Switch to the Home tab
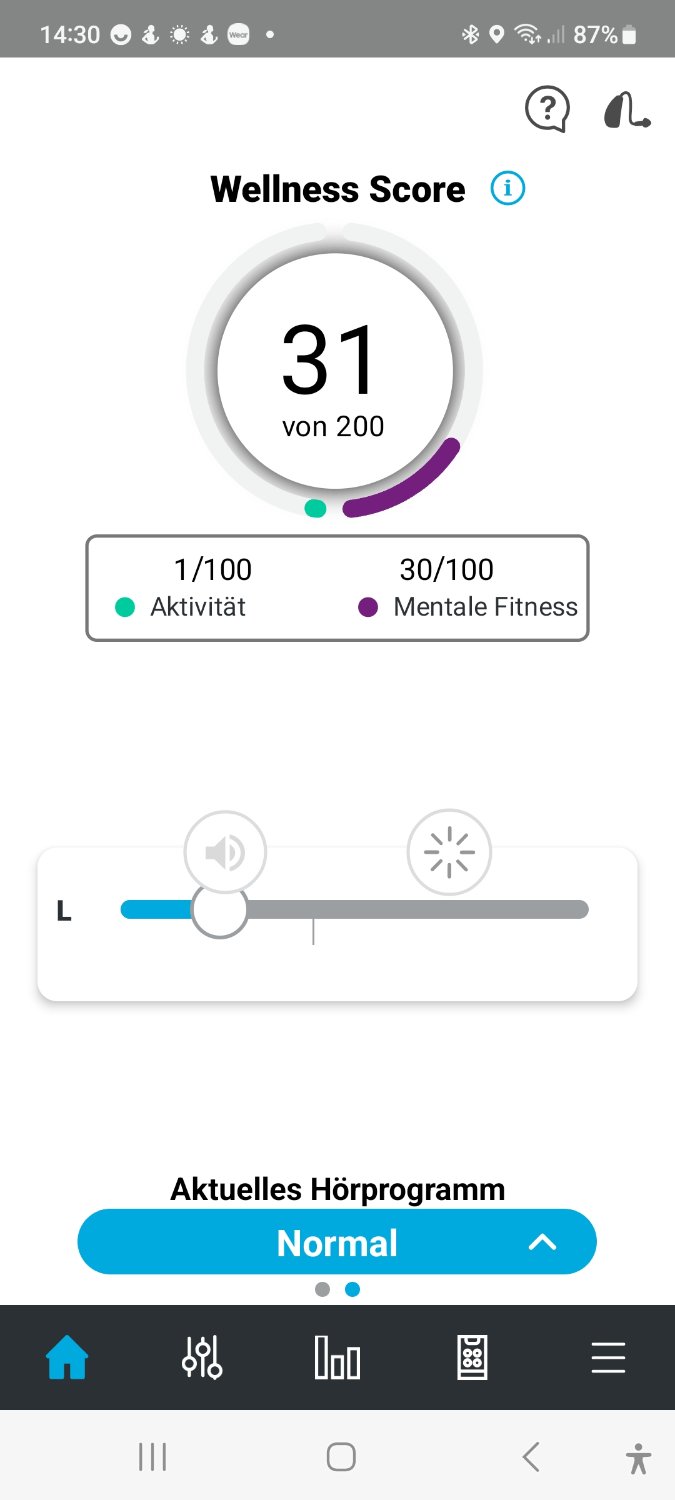 [x=67, y=1358]
